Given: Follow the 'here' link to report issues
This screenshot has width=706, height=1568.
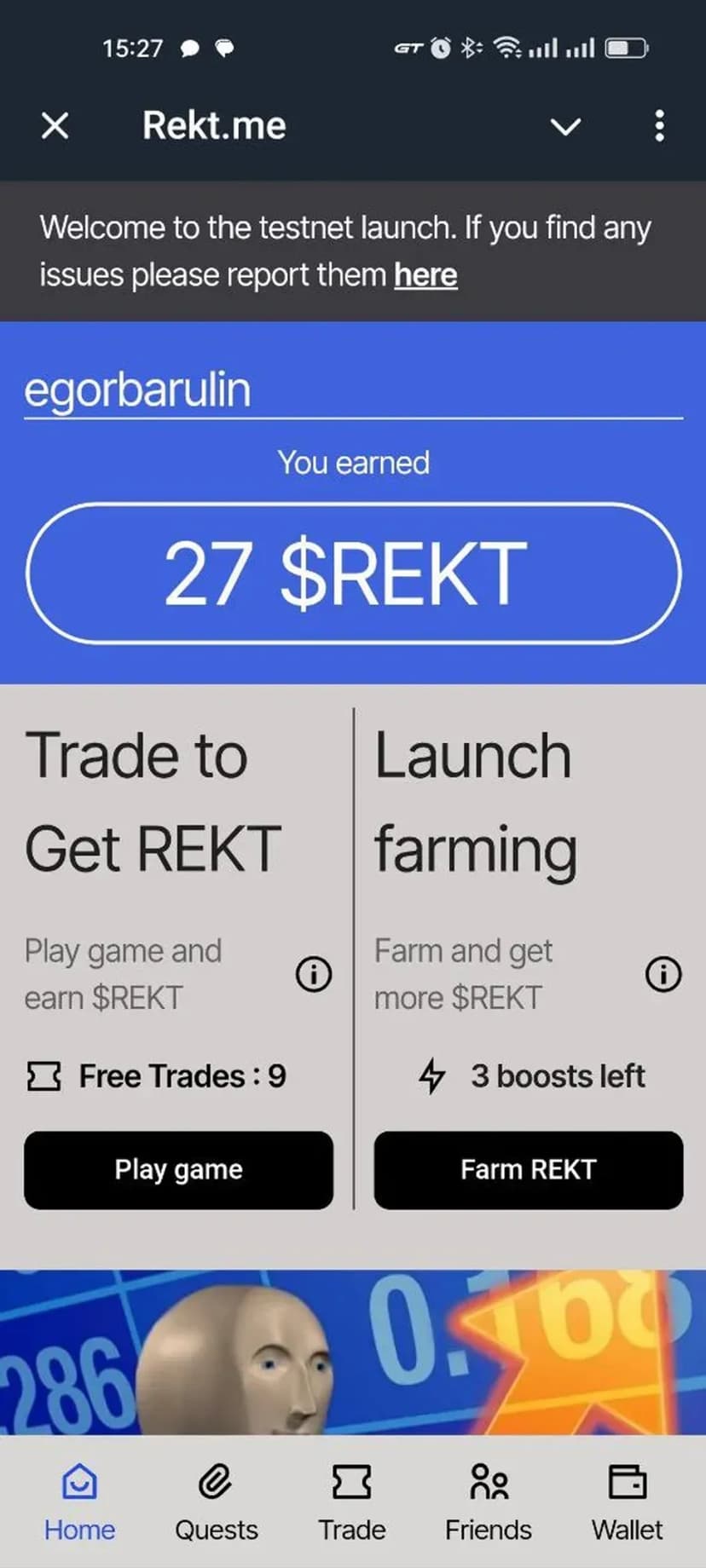Looking at the screenshot, I should click(x=425, y=275).
